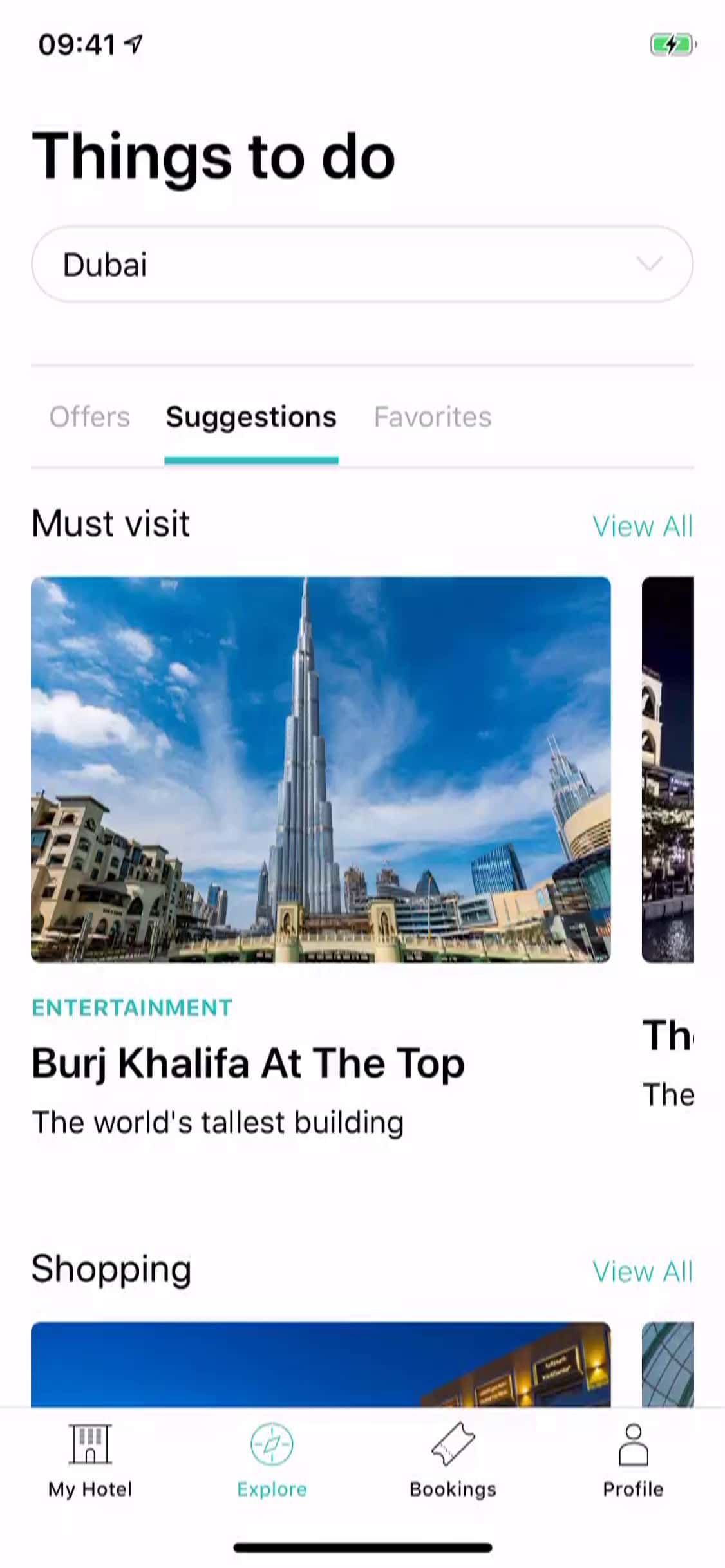Select the Suggestions tab
Image resolution: width=725 pixels, height=1568 pixels.
pyautogui.click(x=251, y=417)
